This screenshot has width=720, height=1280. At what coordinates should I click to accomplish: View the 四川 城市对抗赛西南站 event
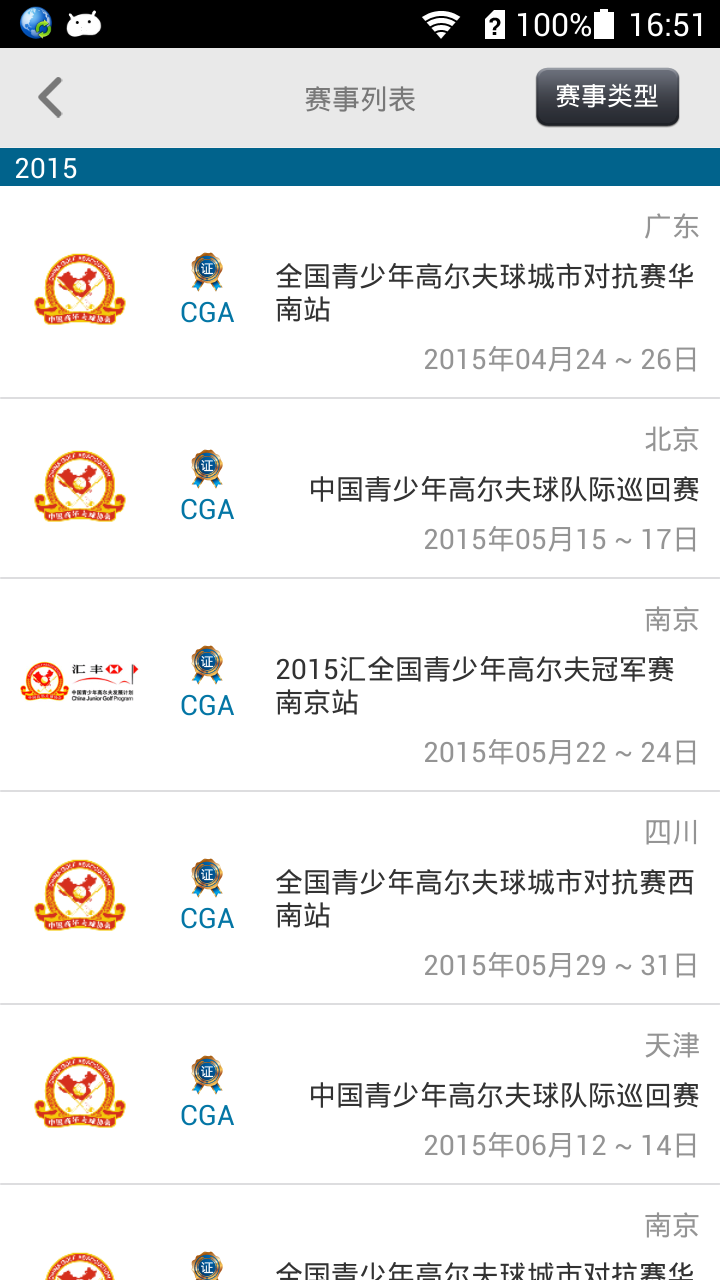(360, 898)
